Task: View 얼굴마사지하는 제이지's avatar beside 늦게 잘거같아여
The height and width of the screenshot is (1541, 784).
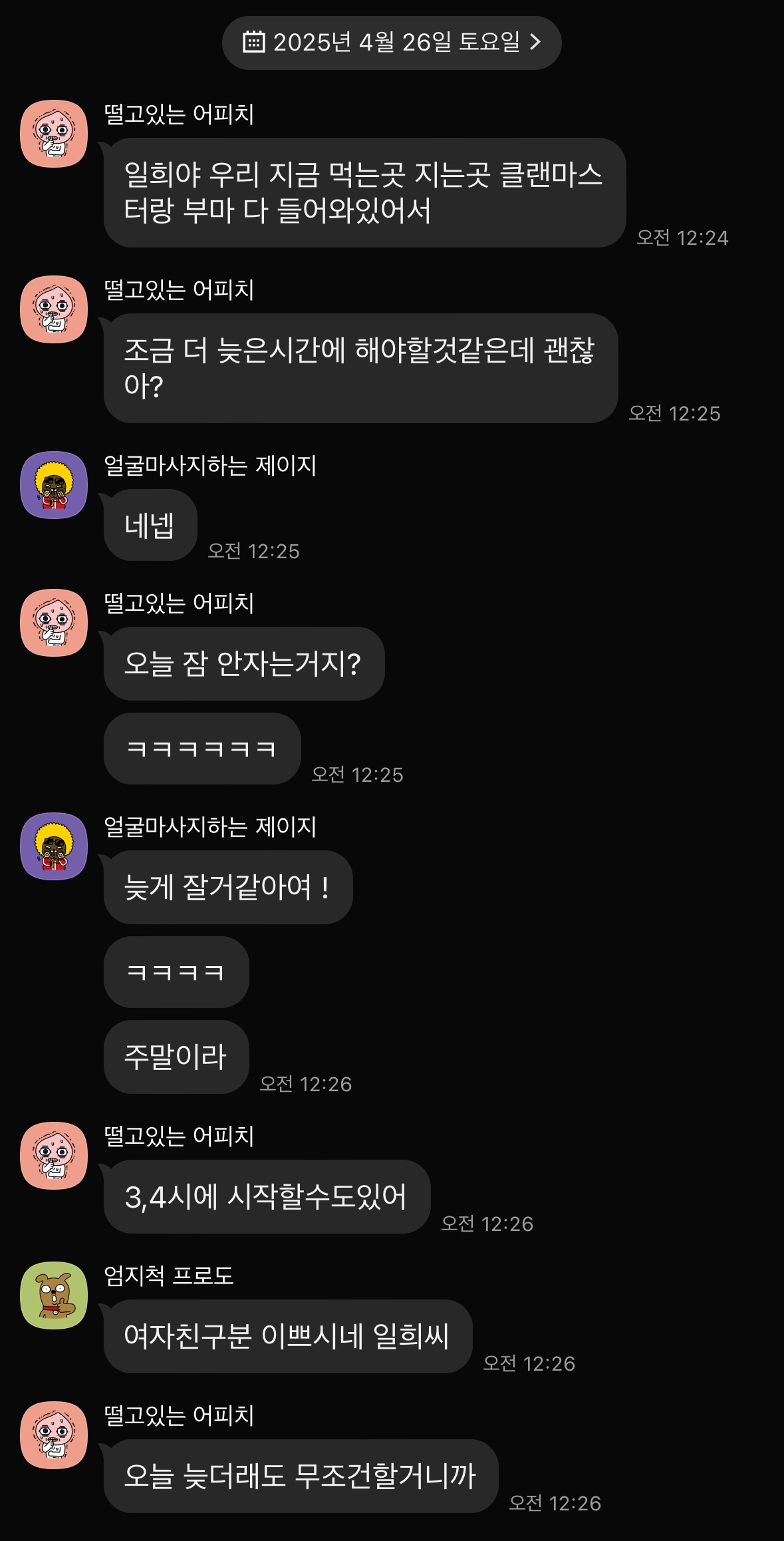Action: 54,846
